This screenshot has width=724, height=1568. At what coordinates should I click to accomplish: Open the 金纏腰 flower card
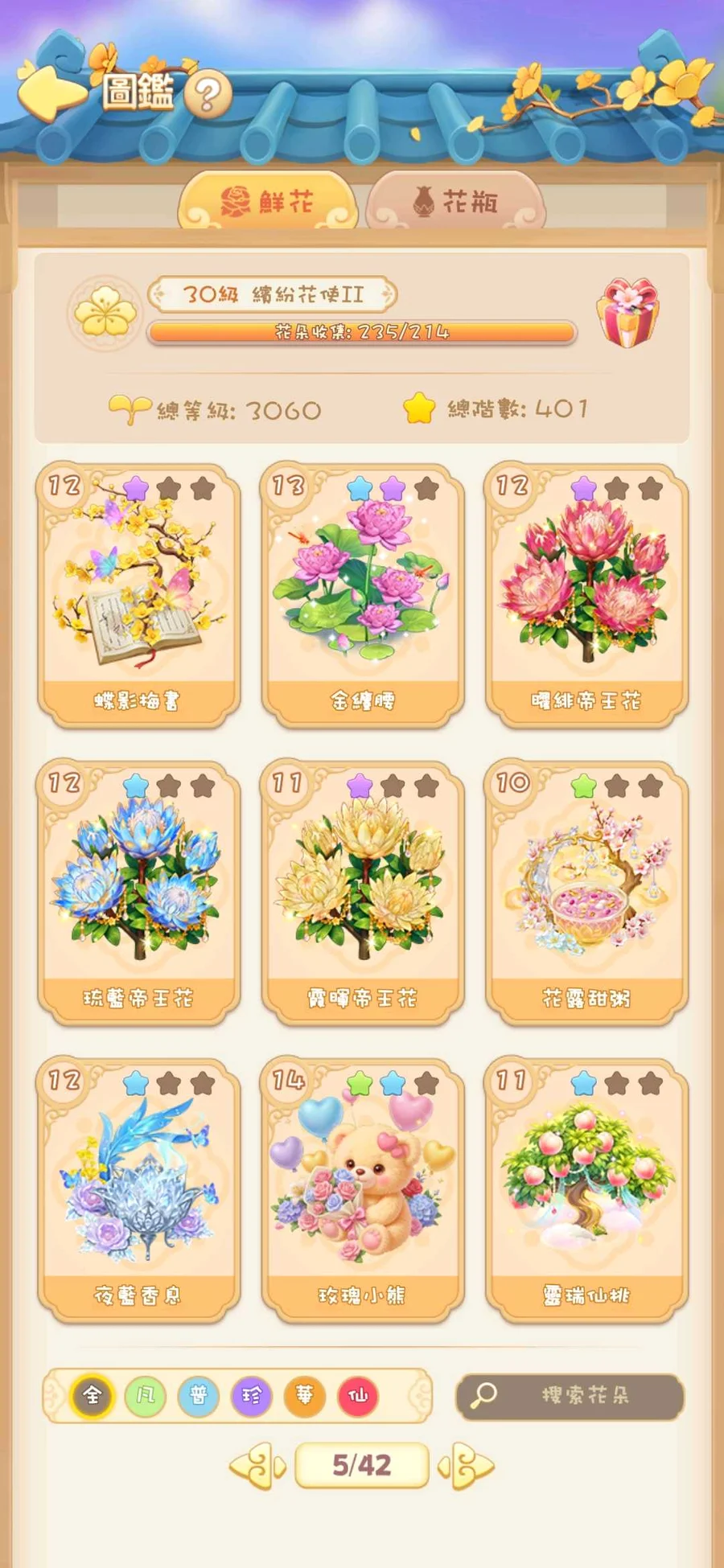tap(362, 596)
